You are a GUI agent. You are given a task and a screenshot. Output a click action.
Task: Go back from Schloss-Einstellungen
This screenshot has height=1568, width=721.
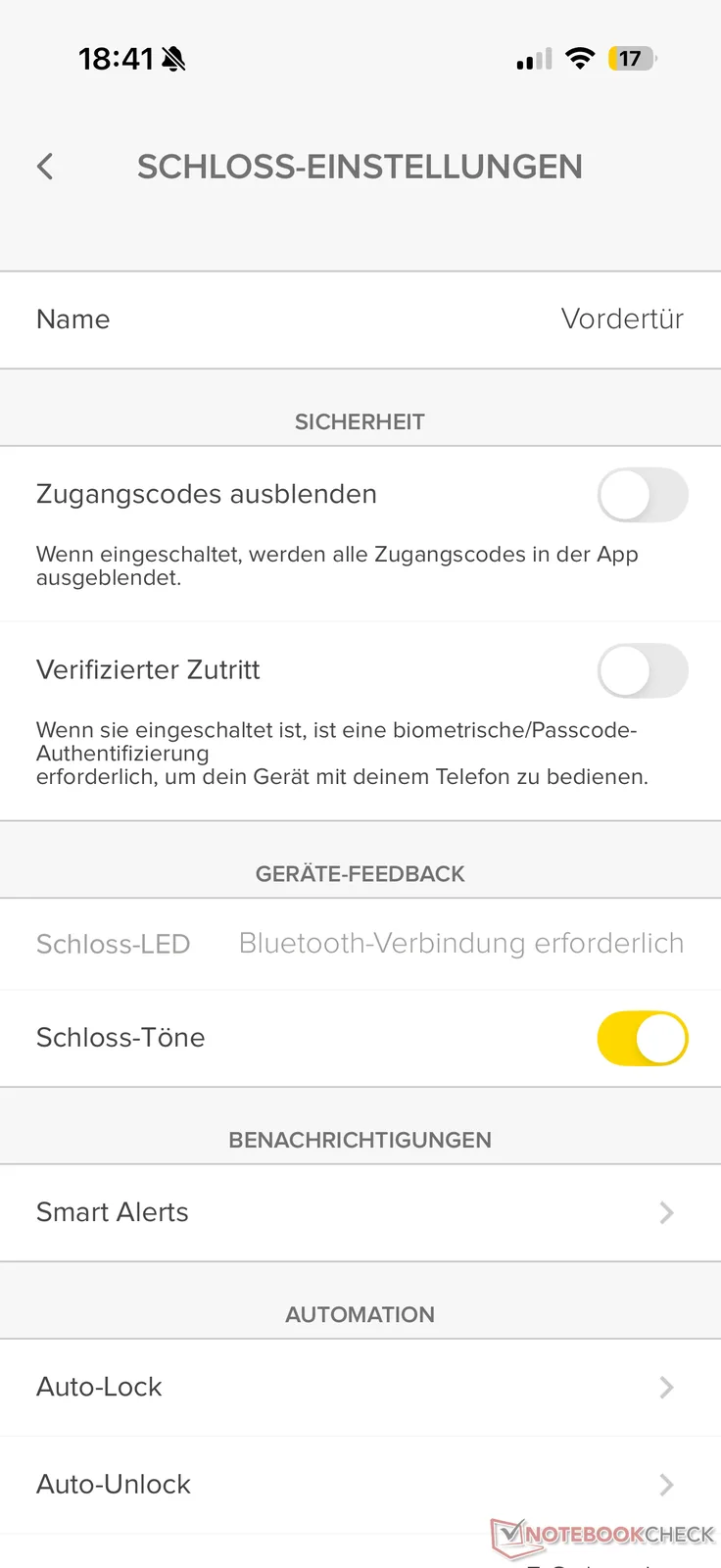45,167
